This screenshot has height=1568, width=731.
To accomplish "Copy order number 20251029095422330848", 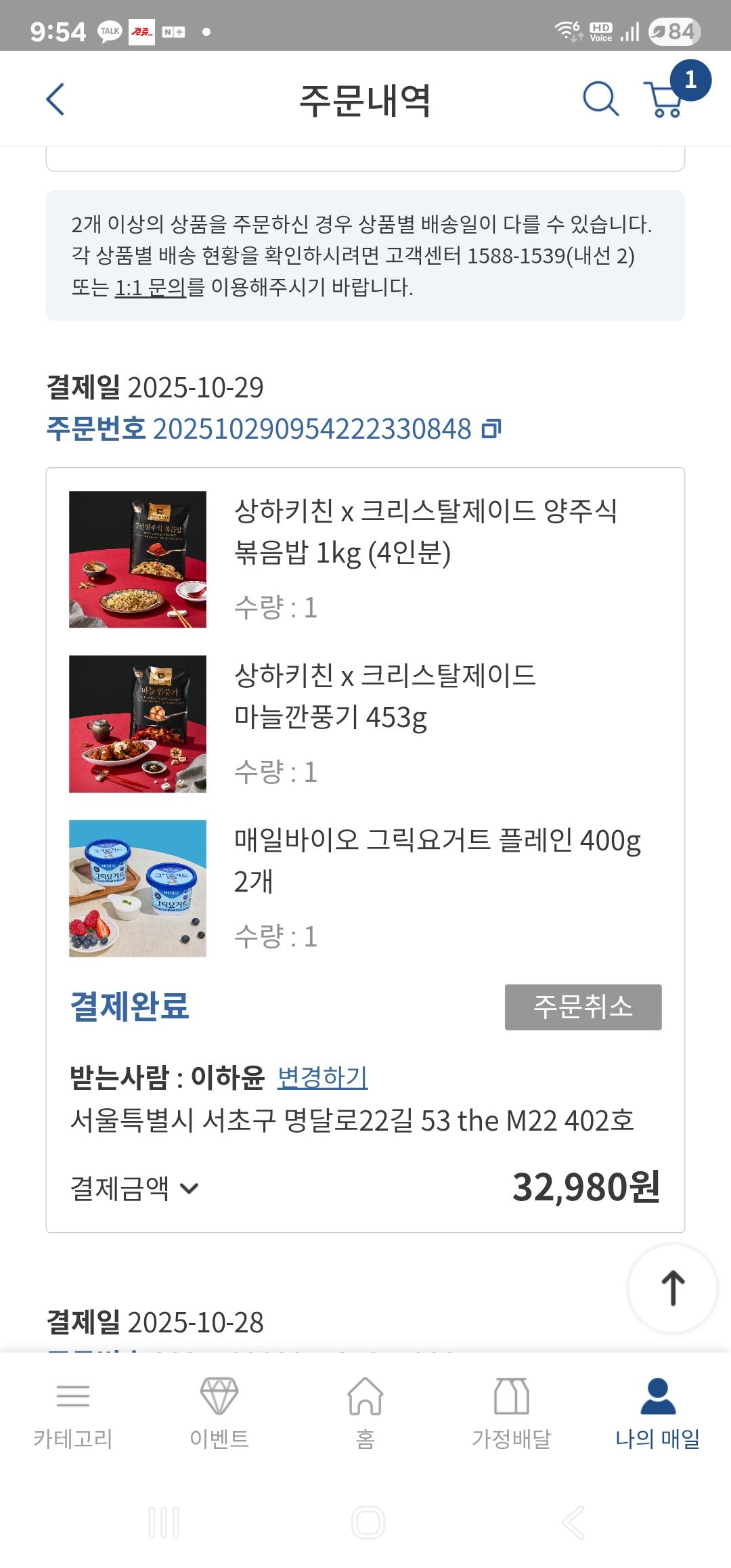I will pos(491,429).
